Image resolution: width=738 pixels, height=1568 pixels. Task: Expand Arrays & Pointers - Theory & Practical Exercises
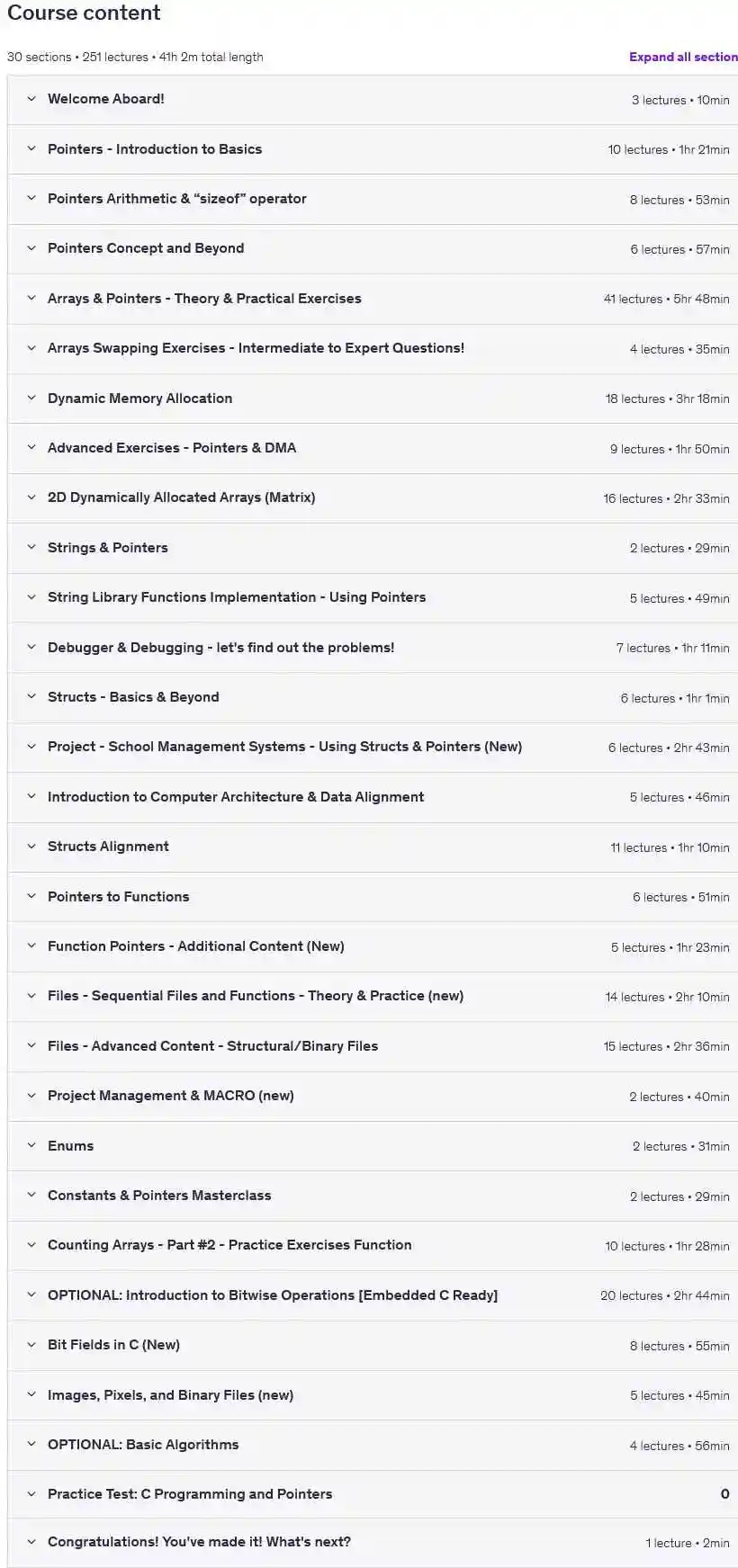[373, 299]
